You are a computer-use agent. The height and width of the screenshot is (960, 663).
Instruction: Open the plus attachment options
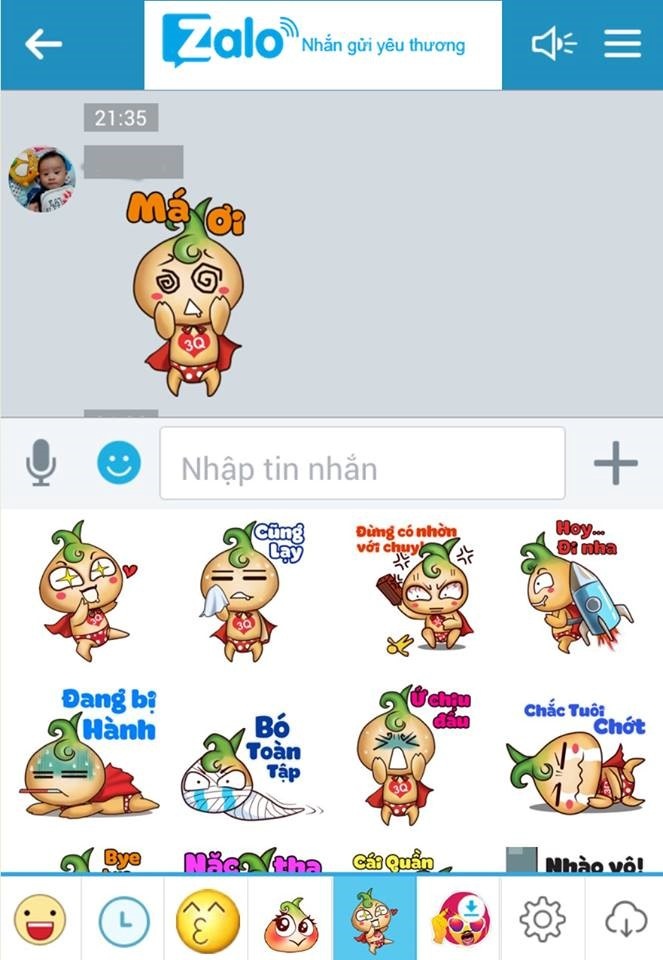point(615,463)
